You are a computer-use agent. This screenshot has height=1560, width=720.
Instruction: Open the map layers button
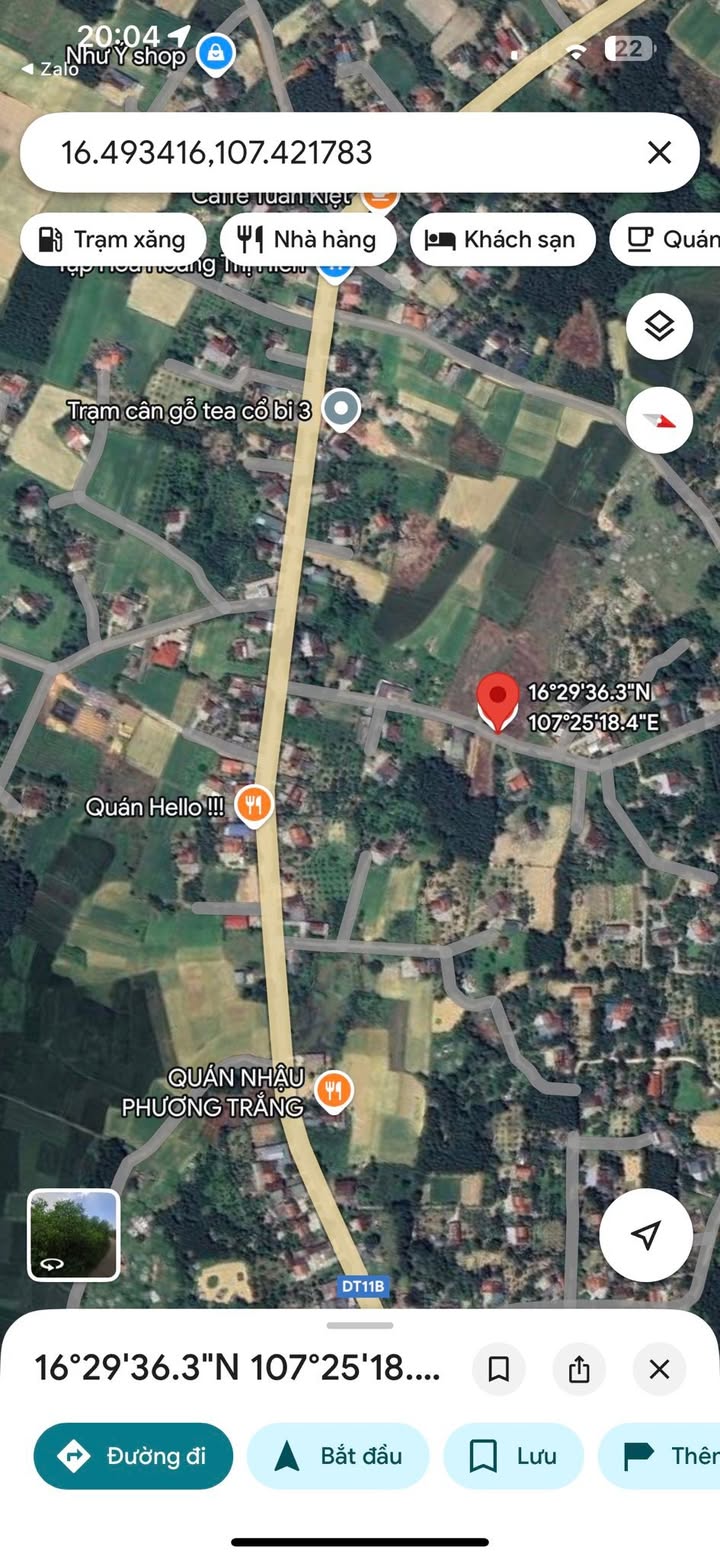click(659, 326)
